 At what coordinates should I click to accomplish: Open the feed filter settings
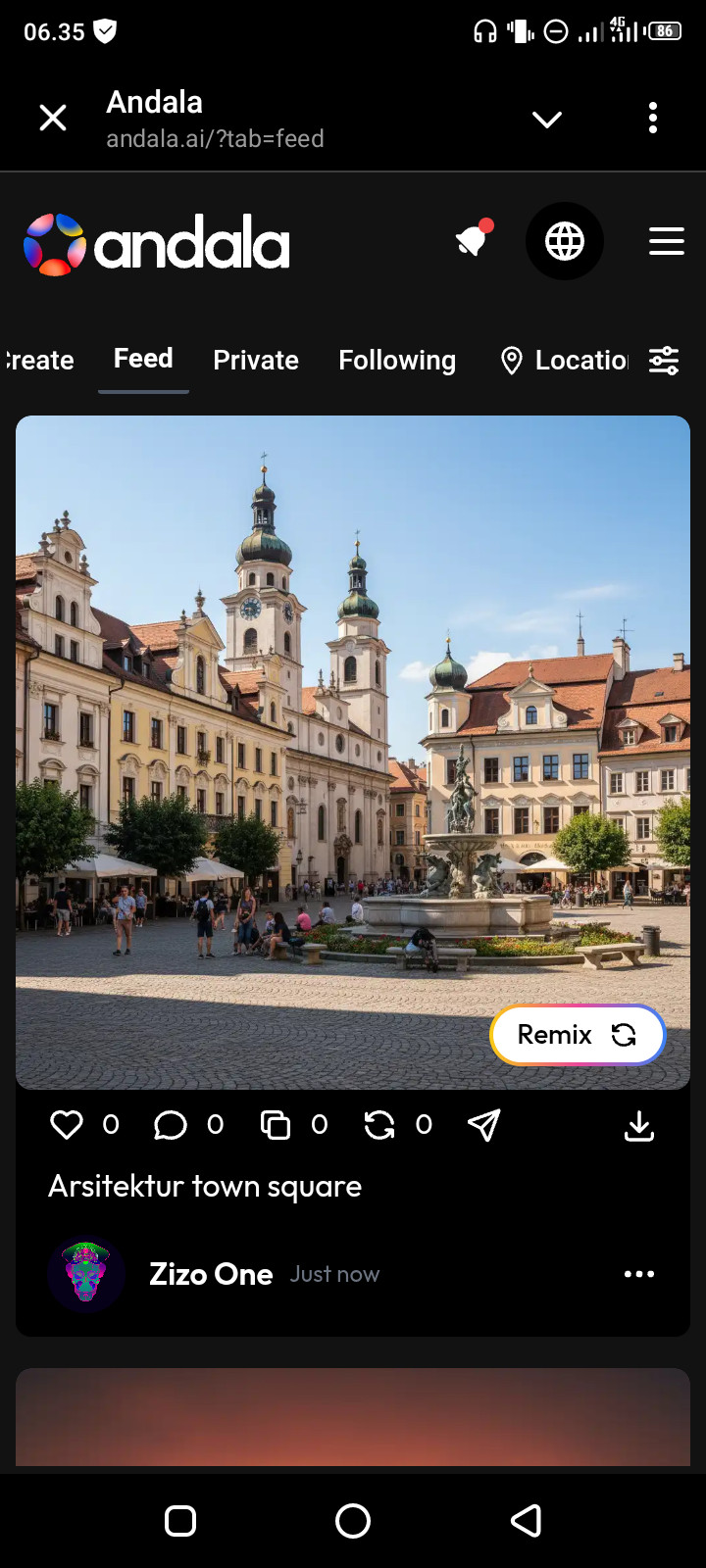[x=664, y=361]
